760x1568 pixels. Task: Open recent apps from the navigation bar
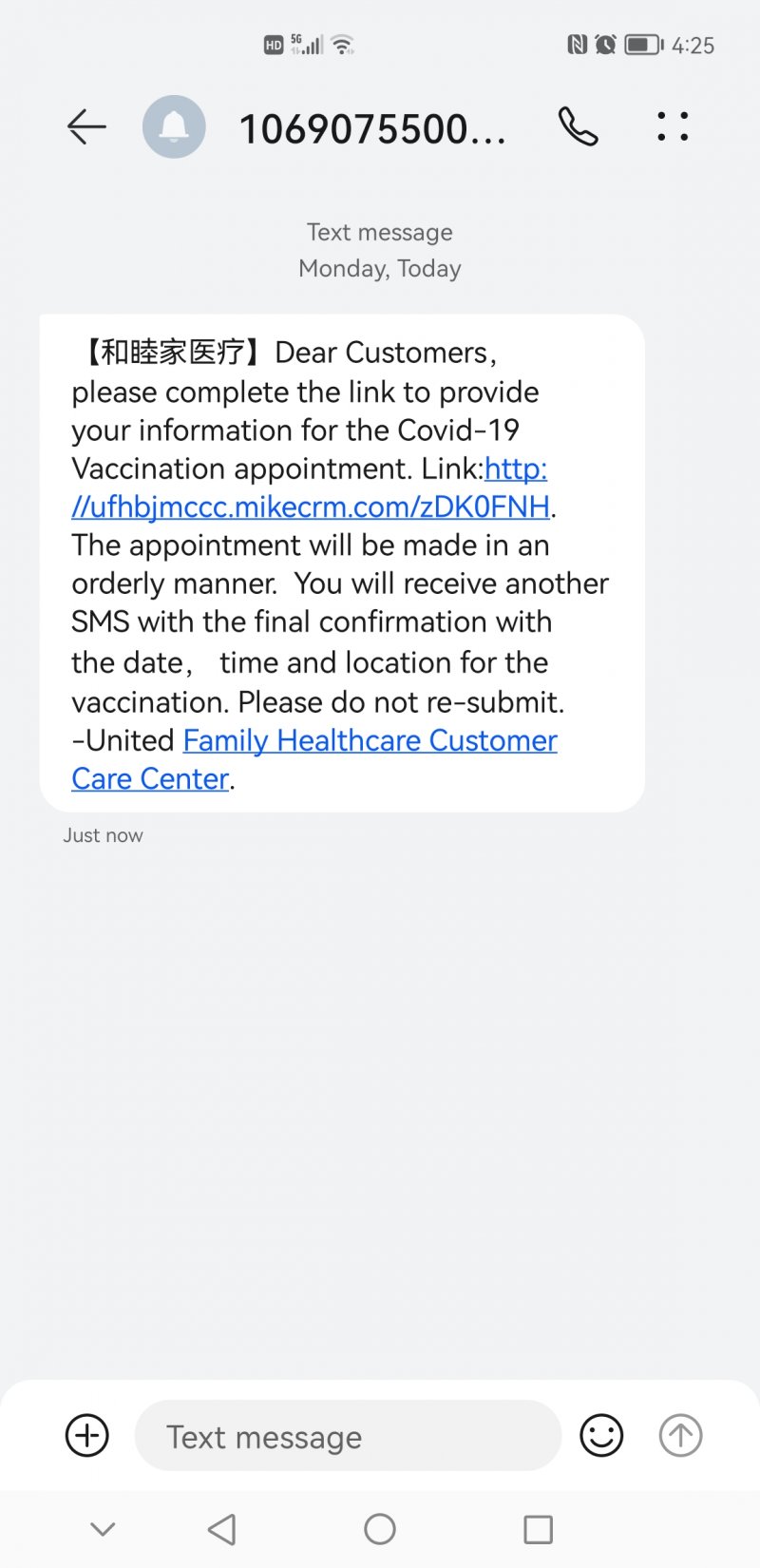(539, 1529)
